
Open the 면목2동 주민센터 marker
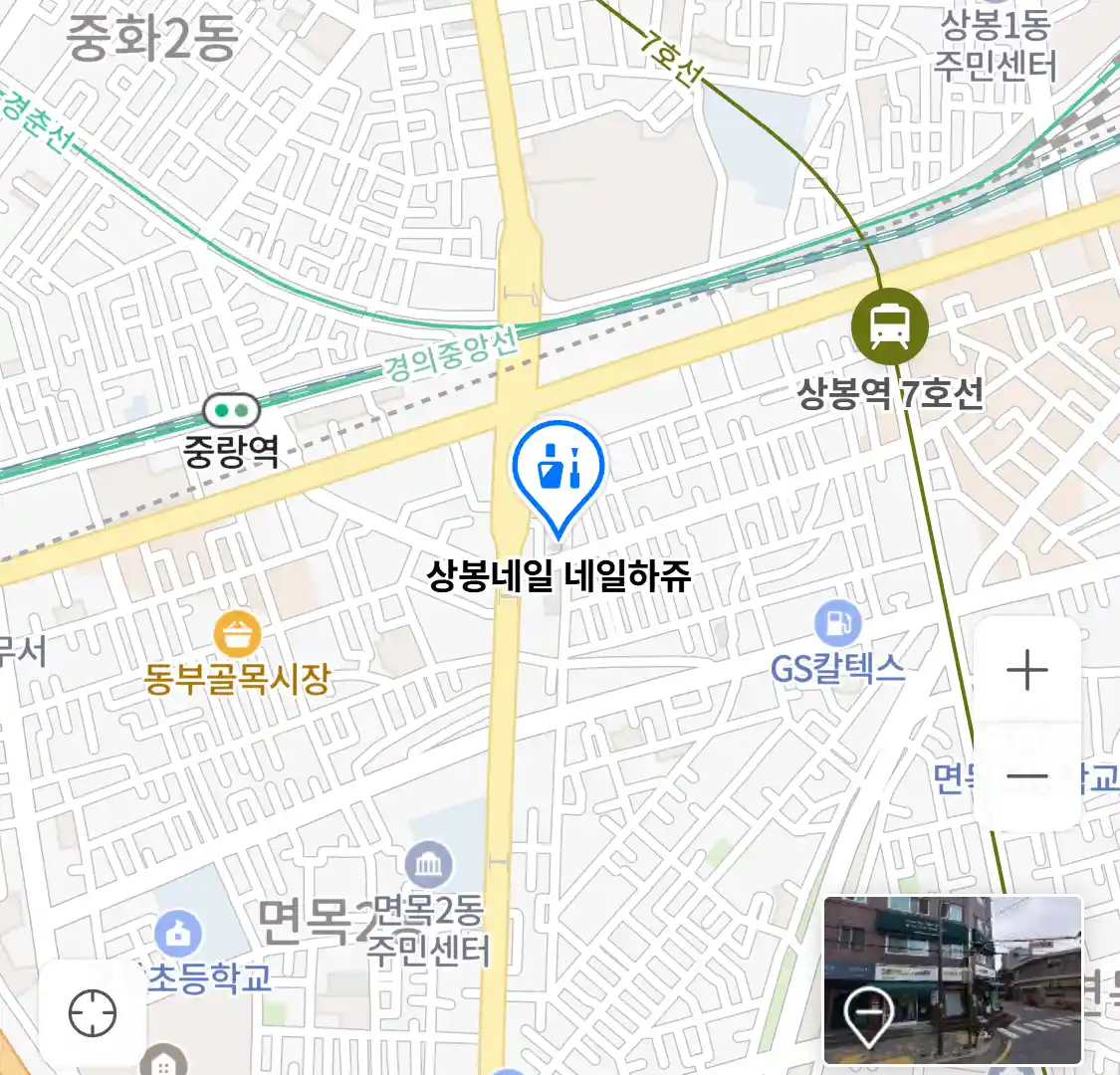tap(429, 865)
